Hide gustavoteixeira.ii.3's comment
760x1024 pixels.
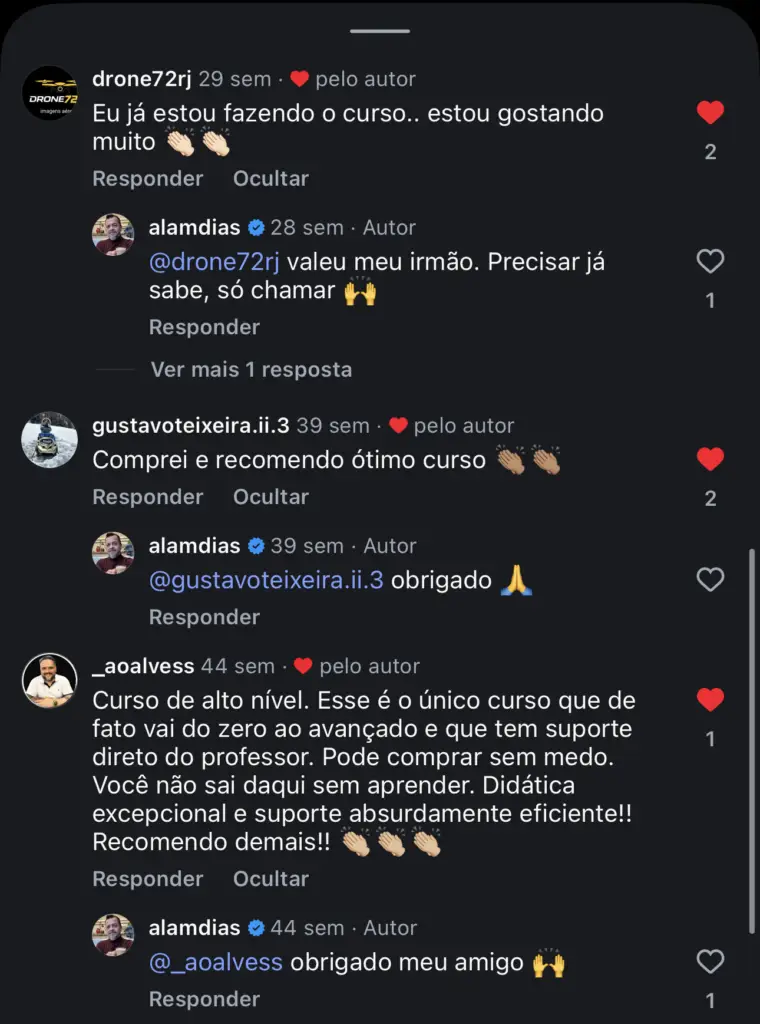click(270, 496)
